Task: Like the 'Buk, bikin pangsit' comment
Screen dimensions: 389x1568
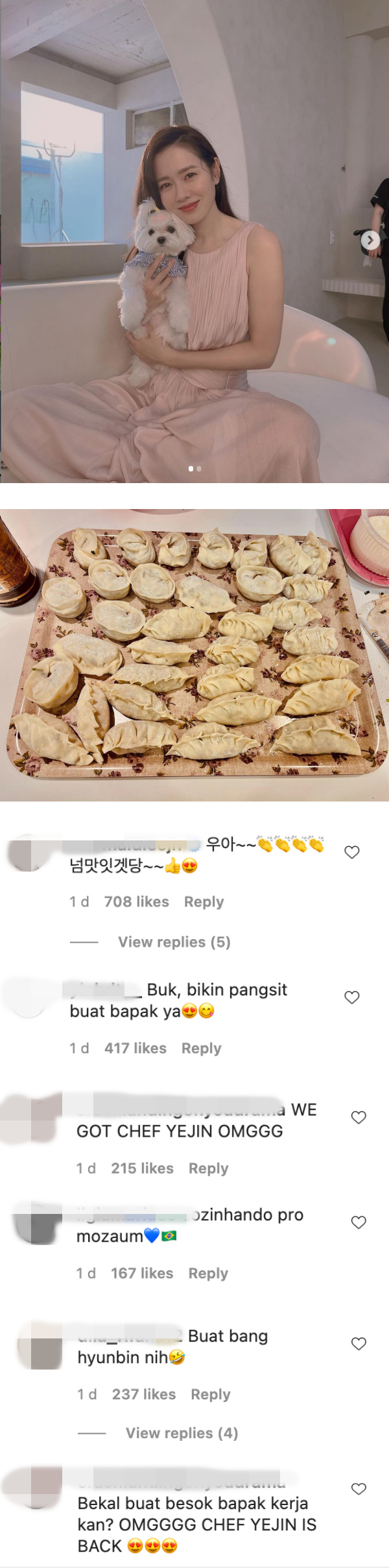Action: (x=352, y=997)
